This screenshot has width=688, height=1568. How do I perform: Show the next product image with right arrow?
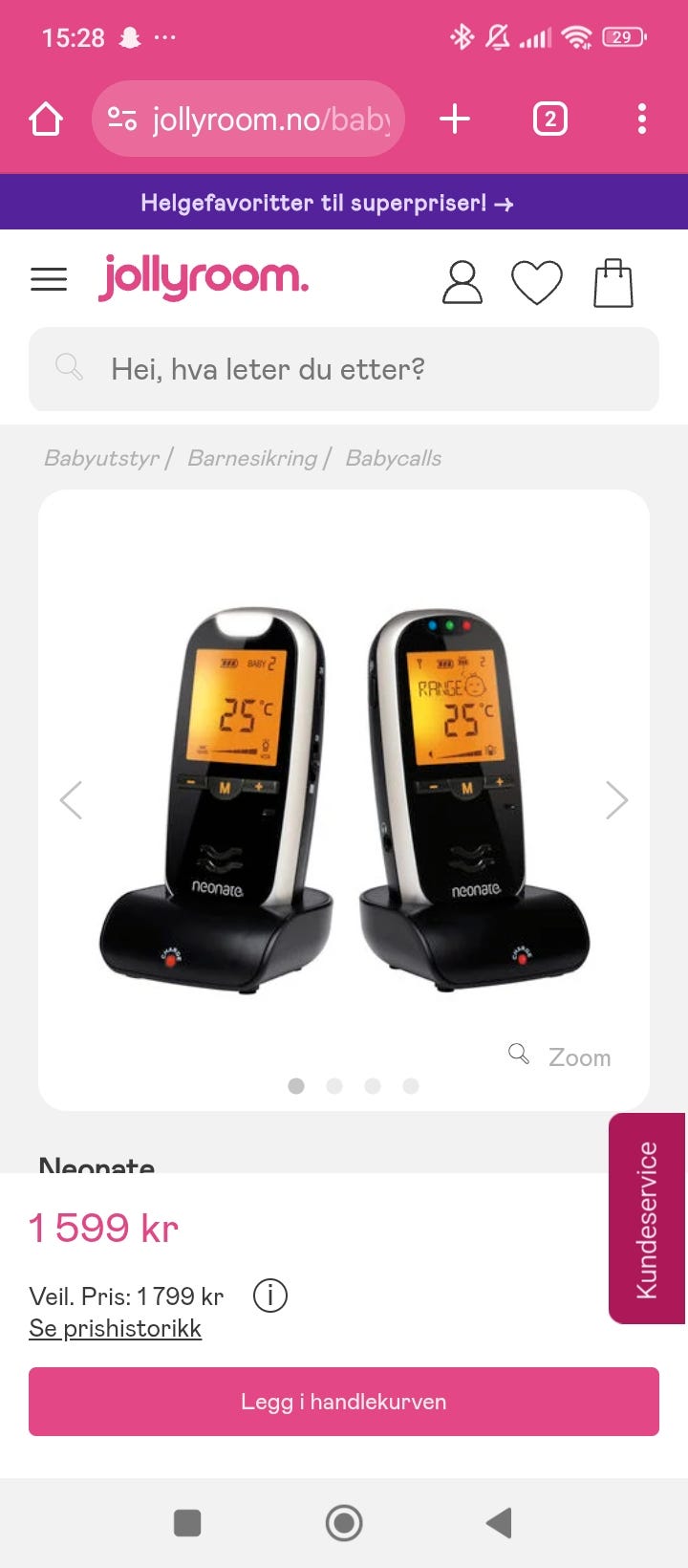coord(616,799)
